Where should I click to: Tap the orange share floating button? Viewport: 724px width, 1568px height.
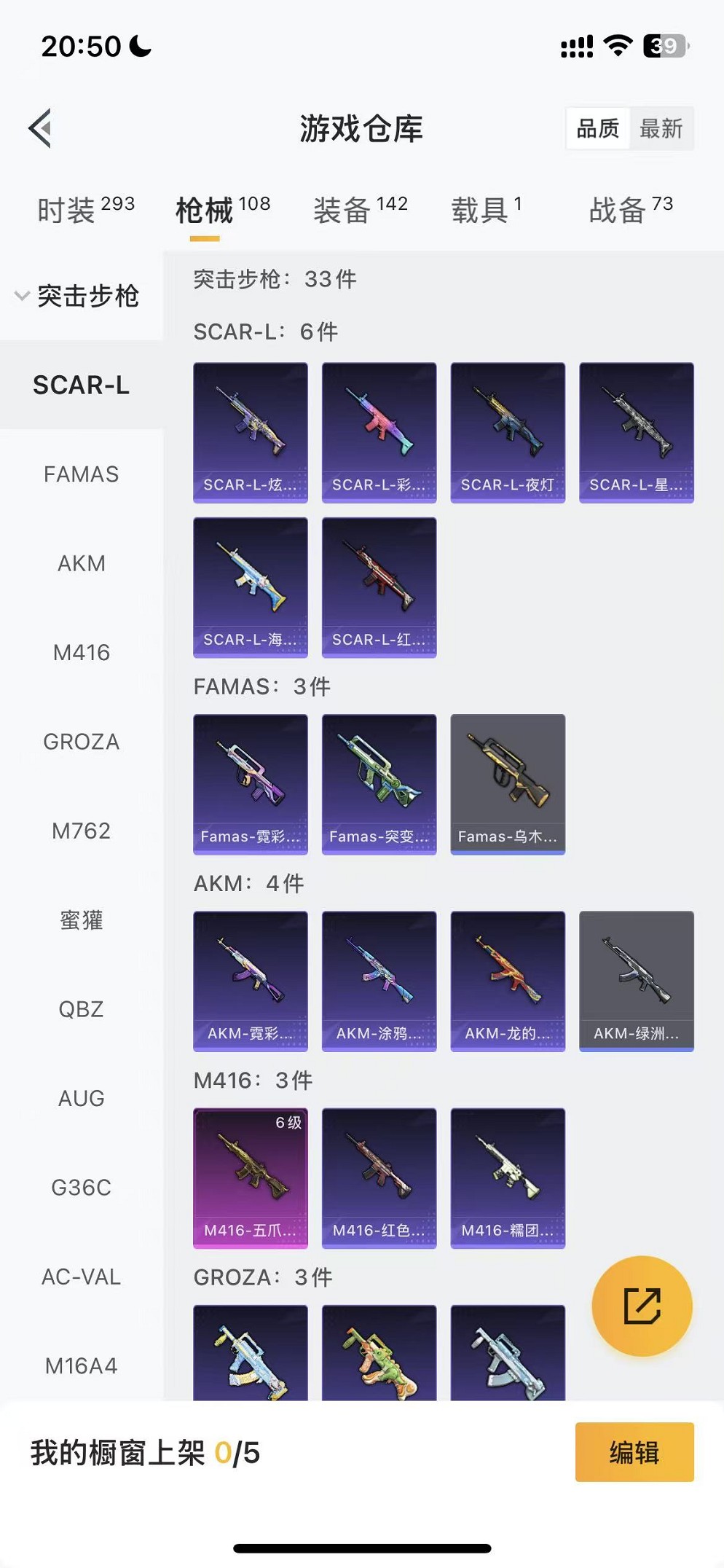642,1306
